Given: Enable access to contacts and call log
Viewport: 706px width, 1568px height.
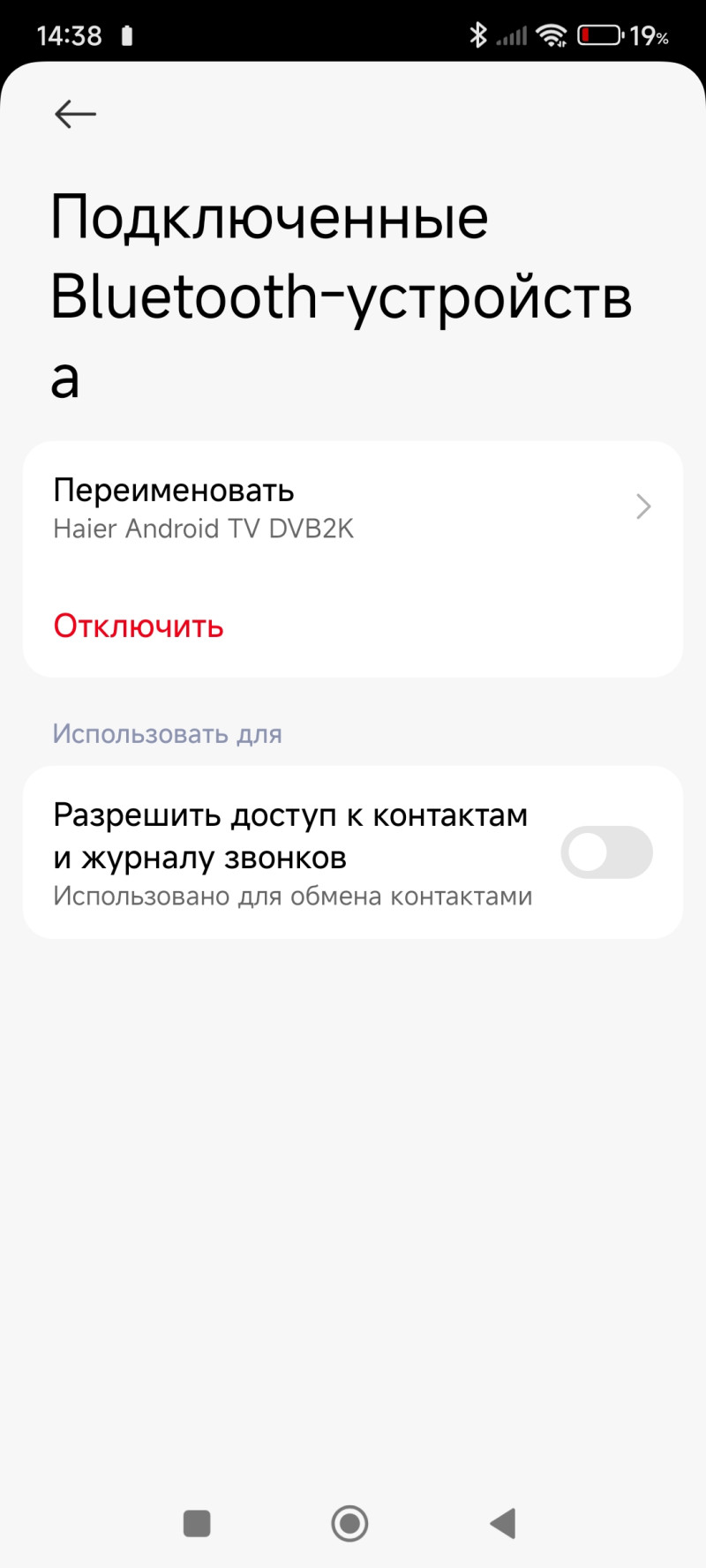Looking at the screenshot, I should tap(606, 852).
